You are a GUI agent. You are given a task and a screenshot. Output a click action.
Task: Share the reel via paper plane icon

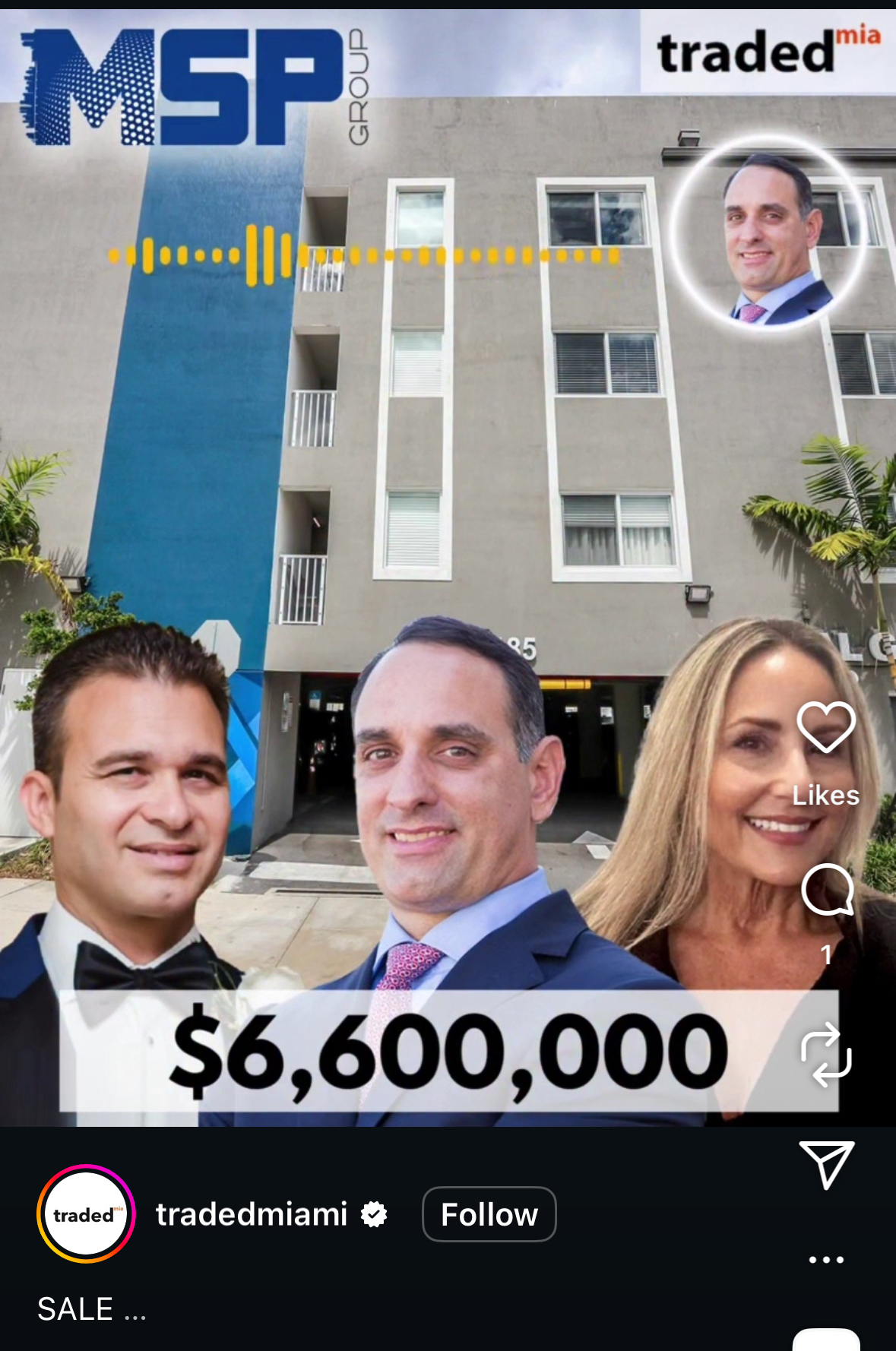826,1164
